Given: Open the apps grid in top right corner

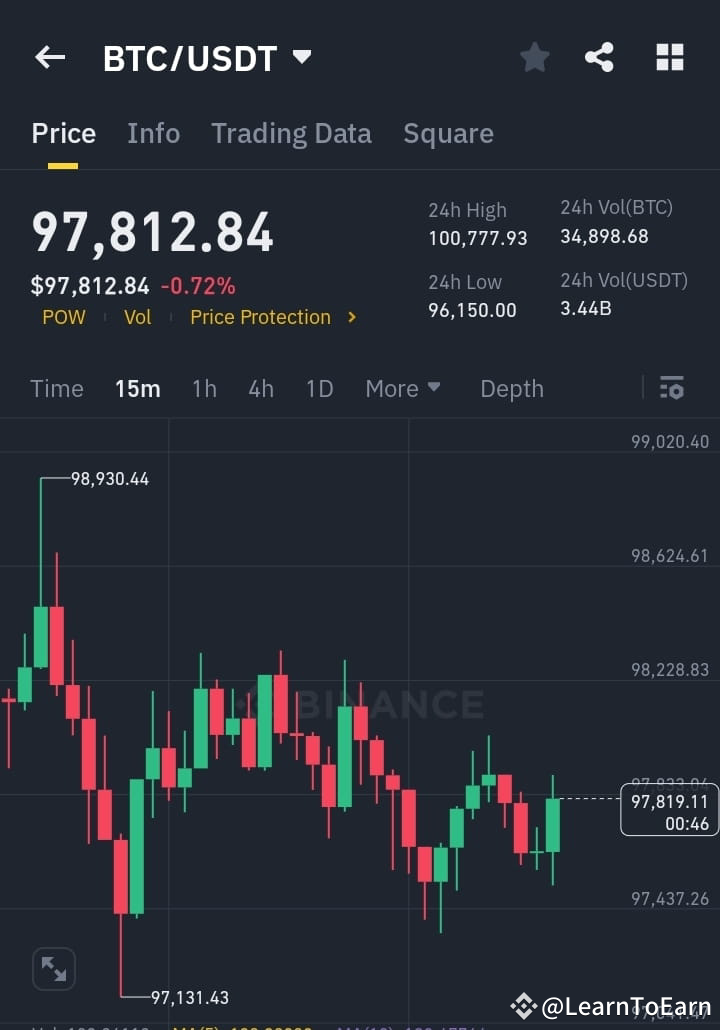Looking at the screenshot, I should (668, 57).
